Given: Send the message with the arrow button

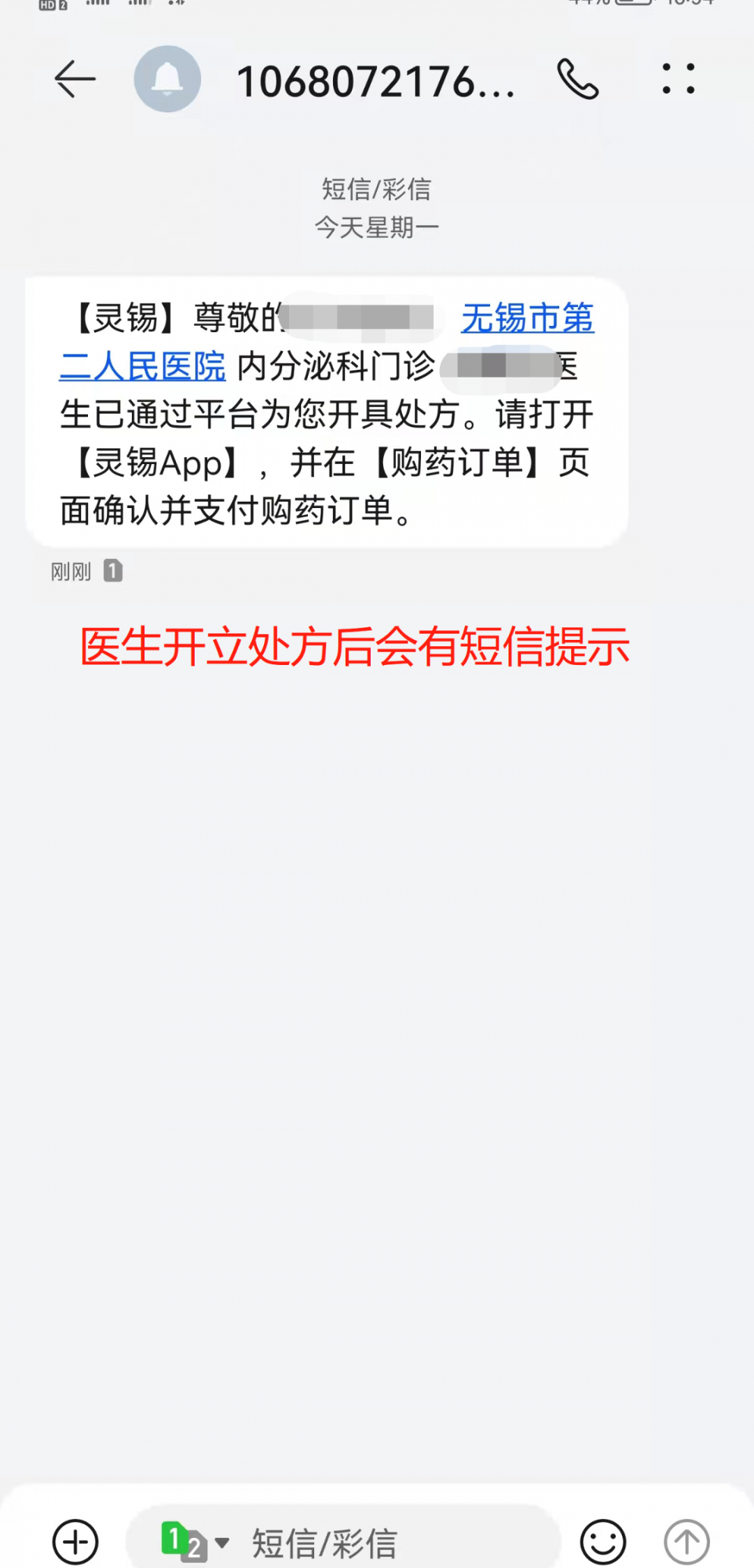Looking at the screenshot, I should tap(686, 1541).
